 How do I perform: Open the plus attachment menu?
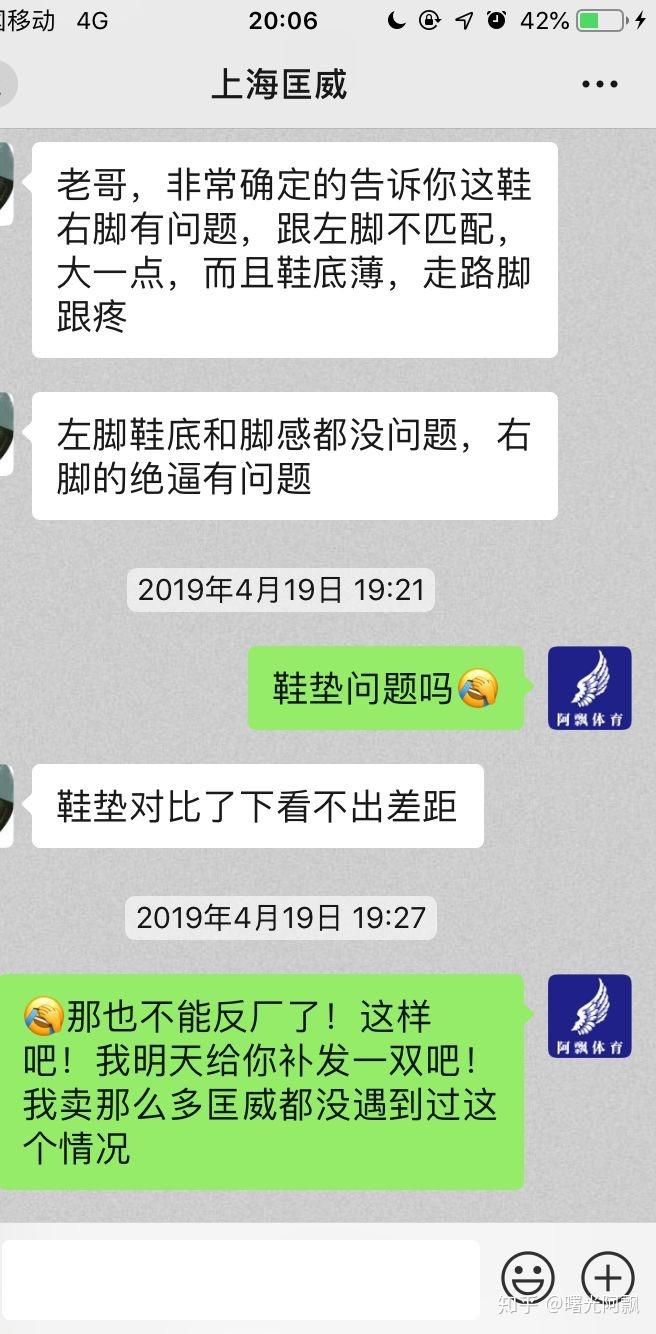coord(607,1278)
